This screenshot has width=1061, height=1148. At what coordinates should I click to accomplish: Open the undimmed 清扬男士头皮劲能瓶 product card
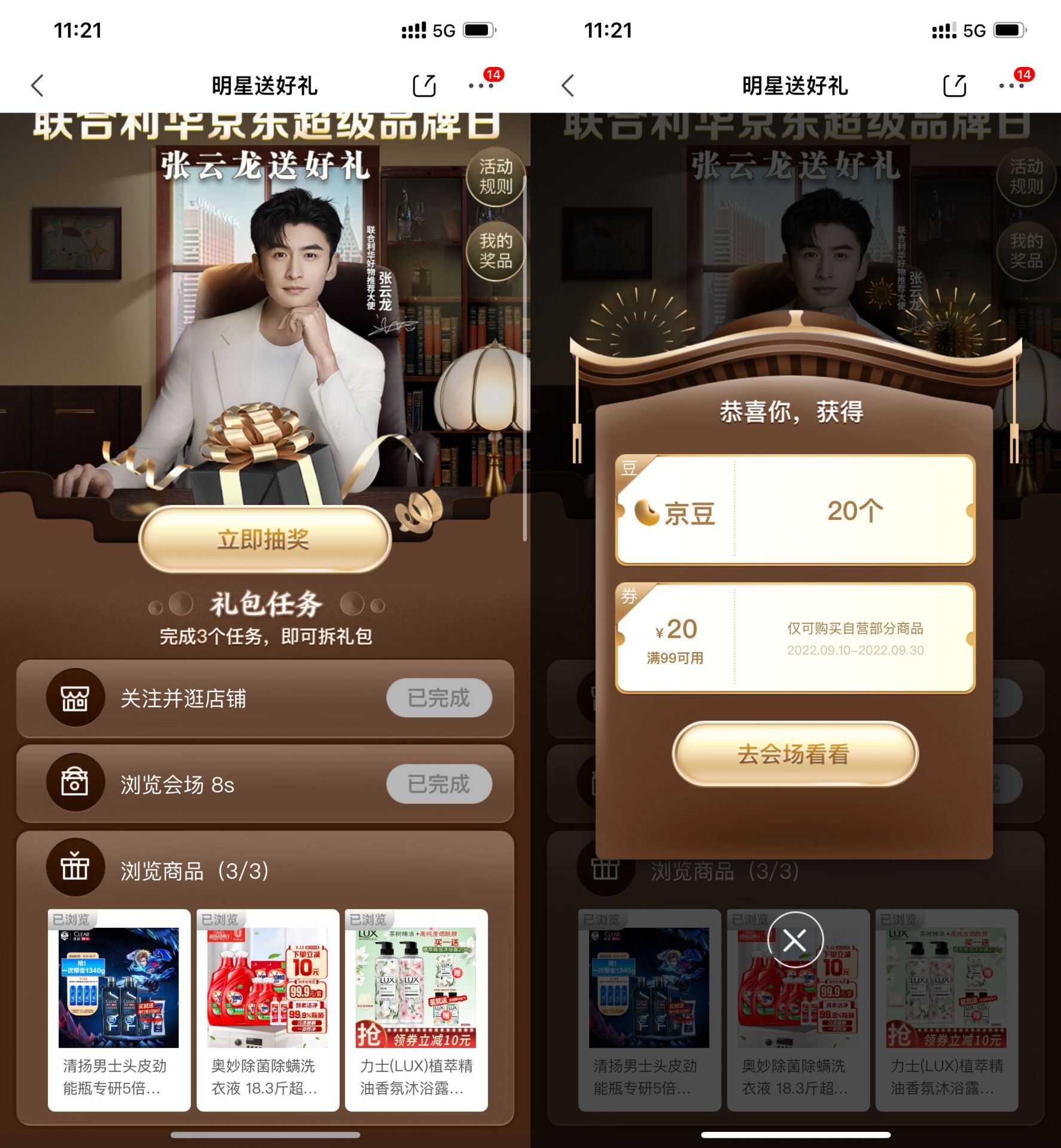118,1010
